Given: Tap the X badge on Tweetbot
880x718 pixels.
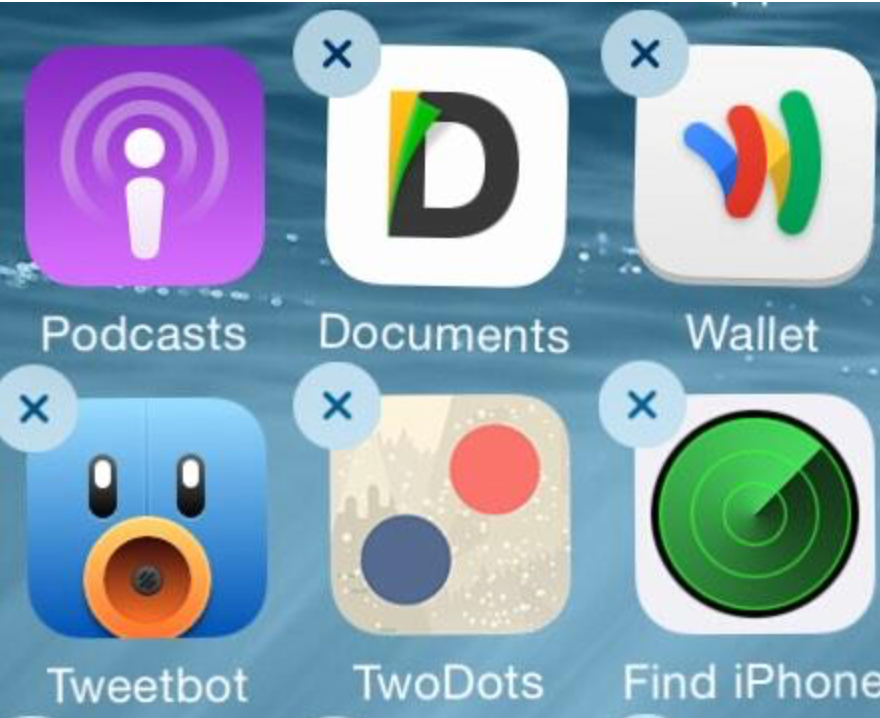Looking at the screenshot, I should 36,408.
